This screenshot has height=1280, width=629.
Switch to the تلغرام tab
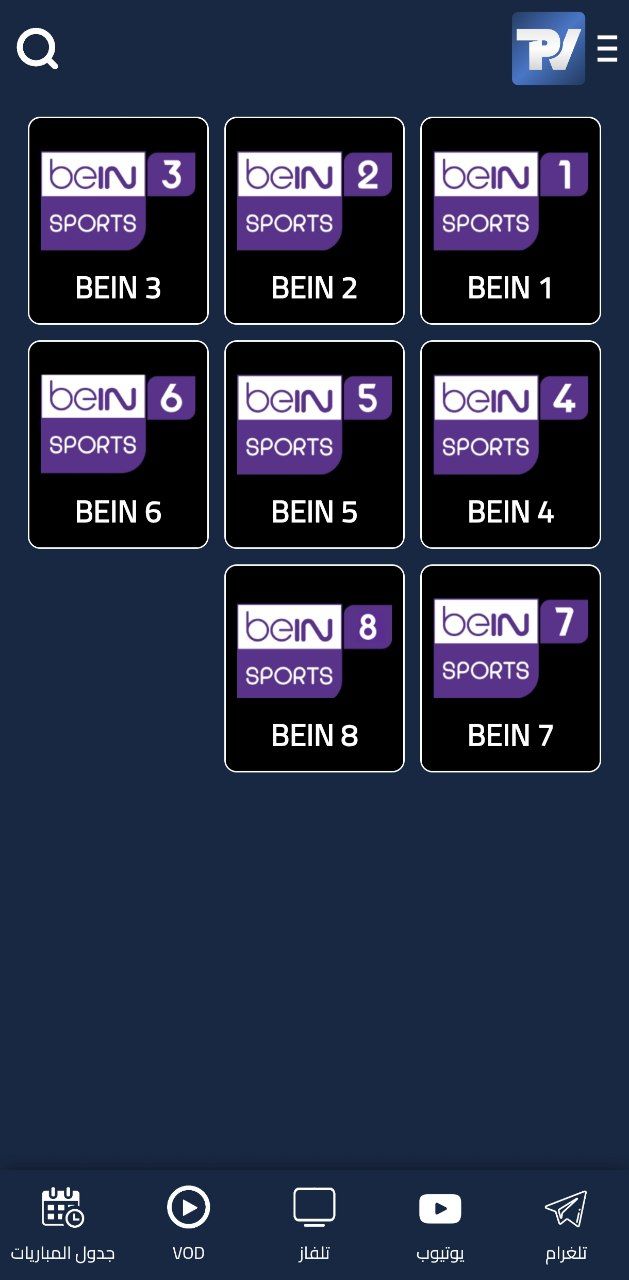(565, 1223)
